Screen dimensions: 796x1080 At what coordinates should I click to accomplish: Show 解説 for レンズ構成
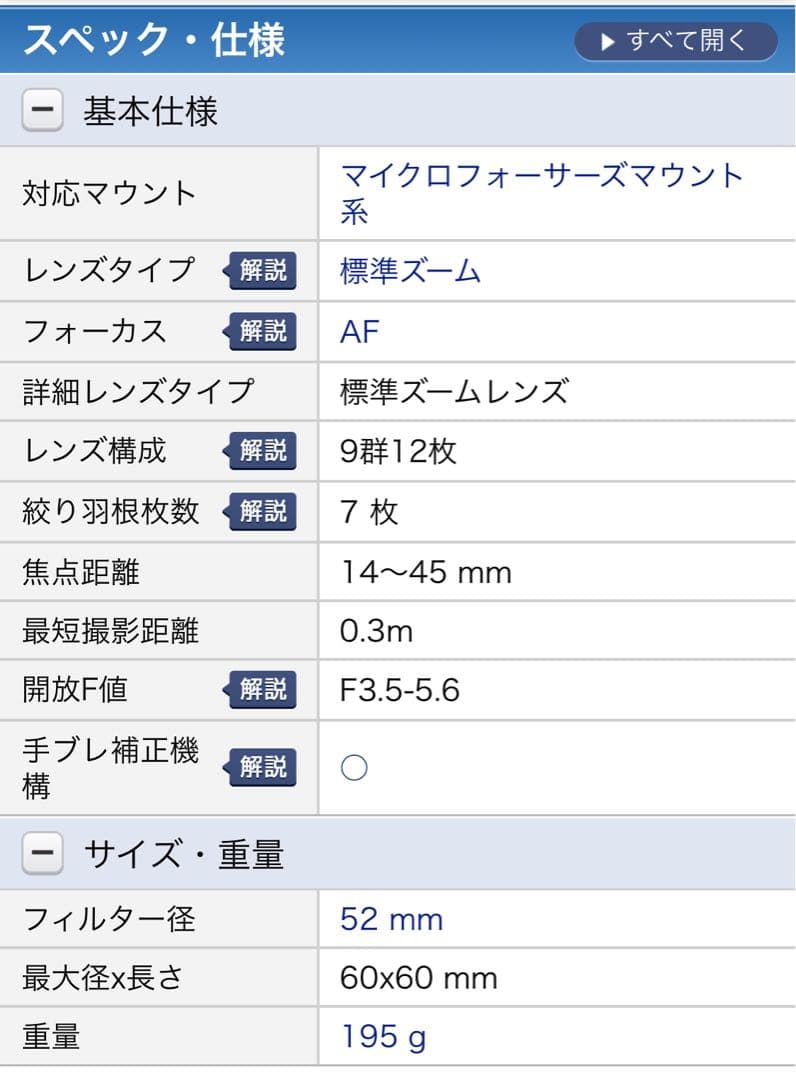261,451
